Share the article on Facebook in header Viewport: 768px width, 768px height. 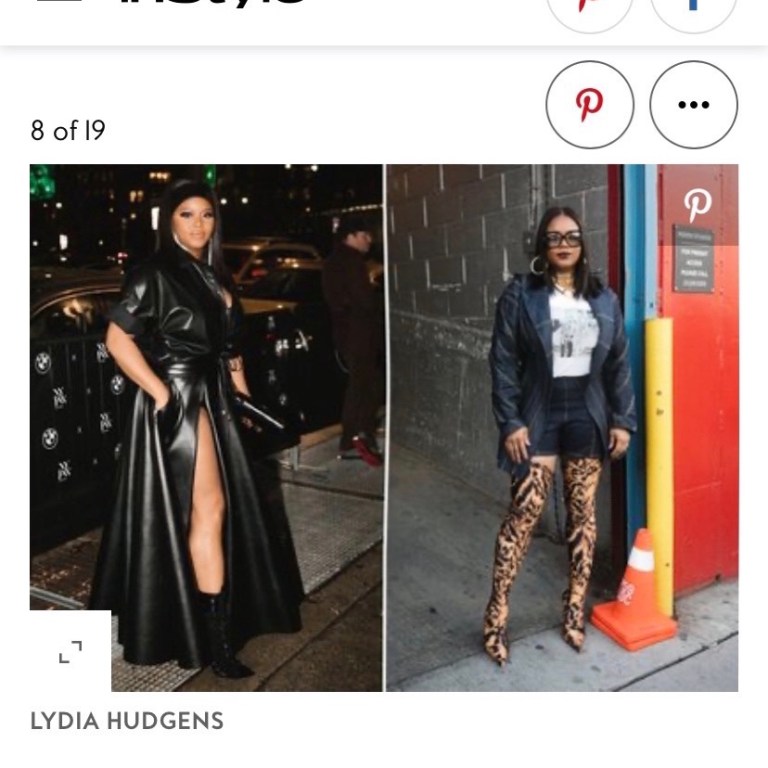coord(693,10)
